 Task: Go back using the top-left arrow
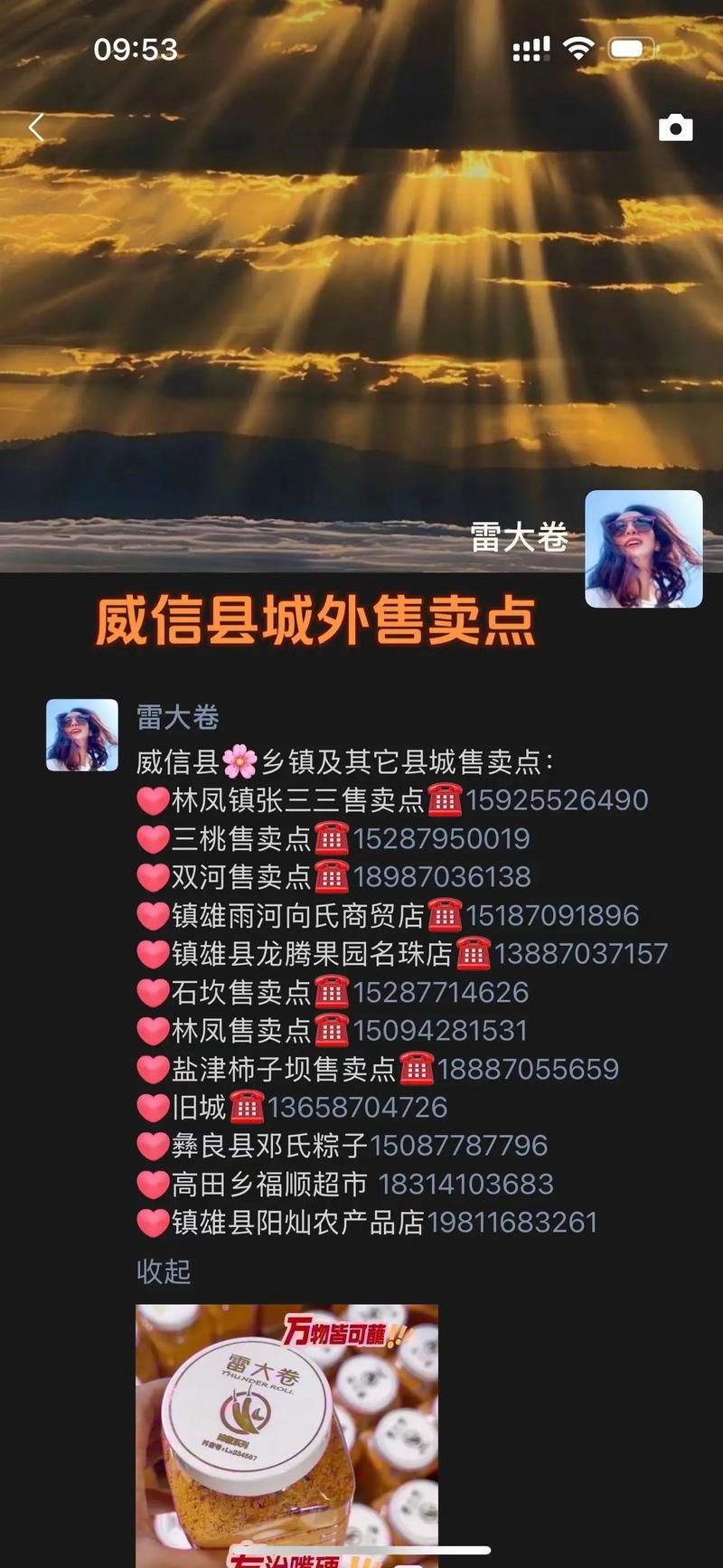tap(36, 128)
